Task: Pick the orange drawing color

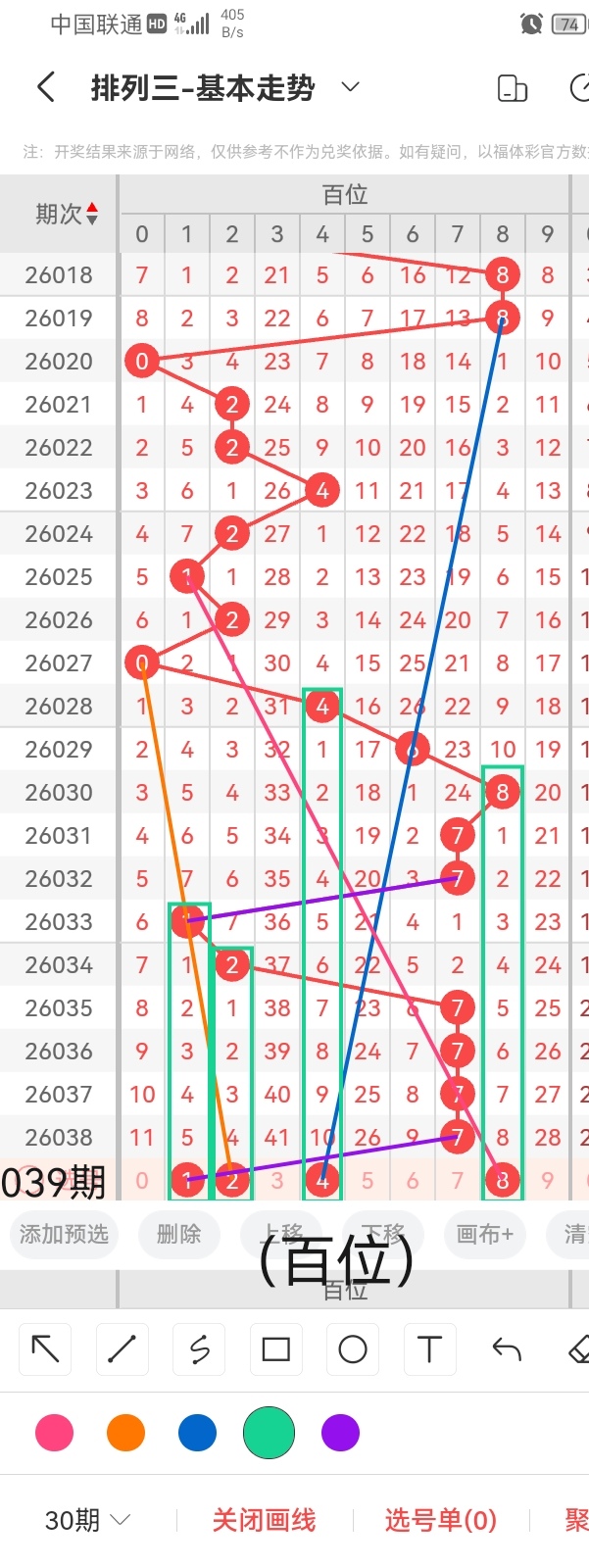Action: (x=125, y=1433)
